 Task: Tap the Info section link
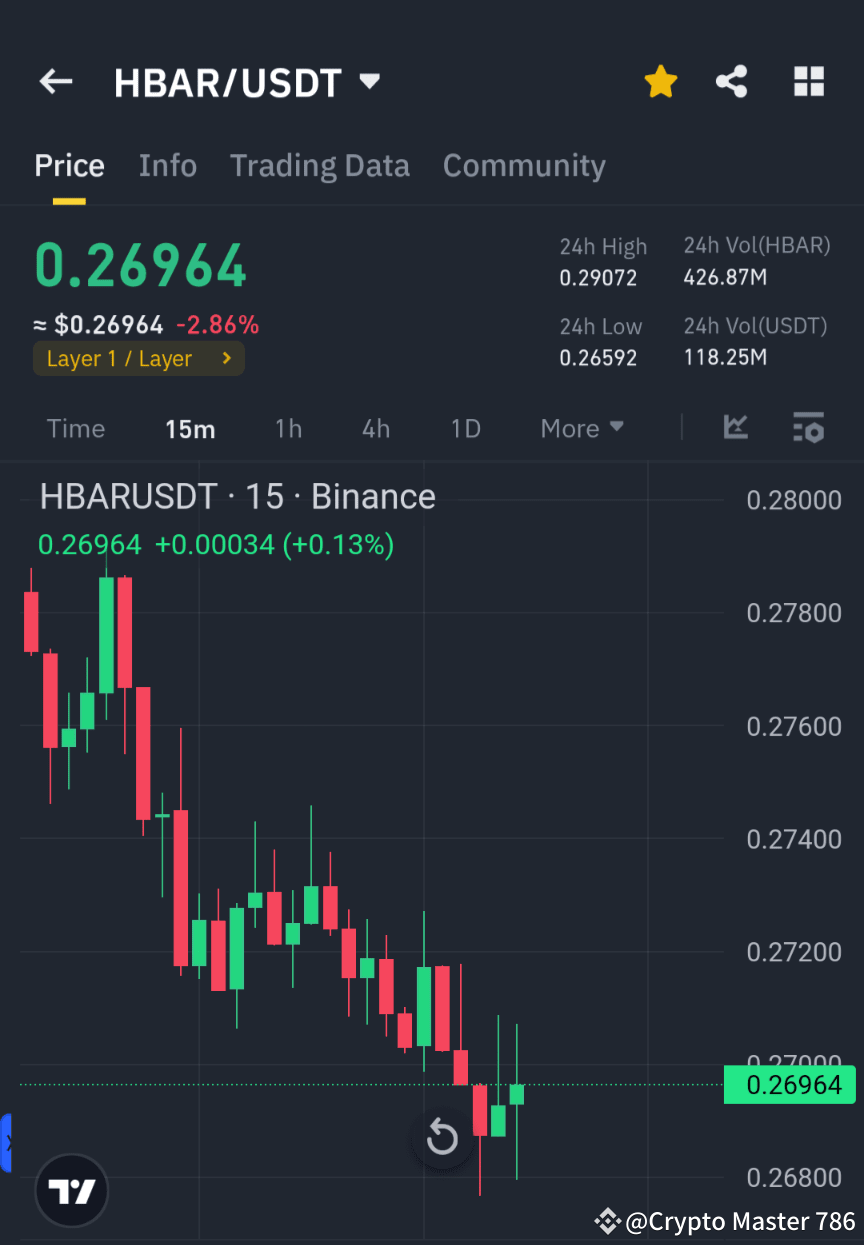pos(167,165)
